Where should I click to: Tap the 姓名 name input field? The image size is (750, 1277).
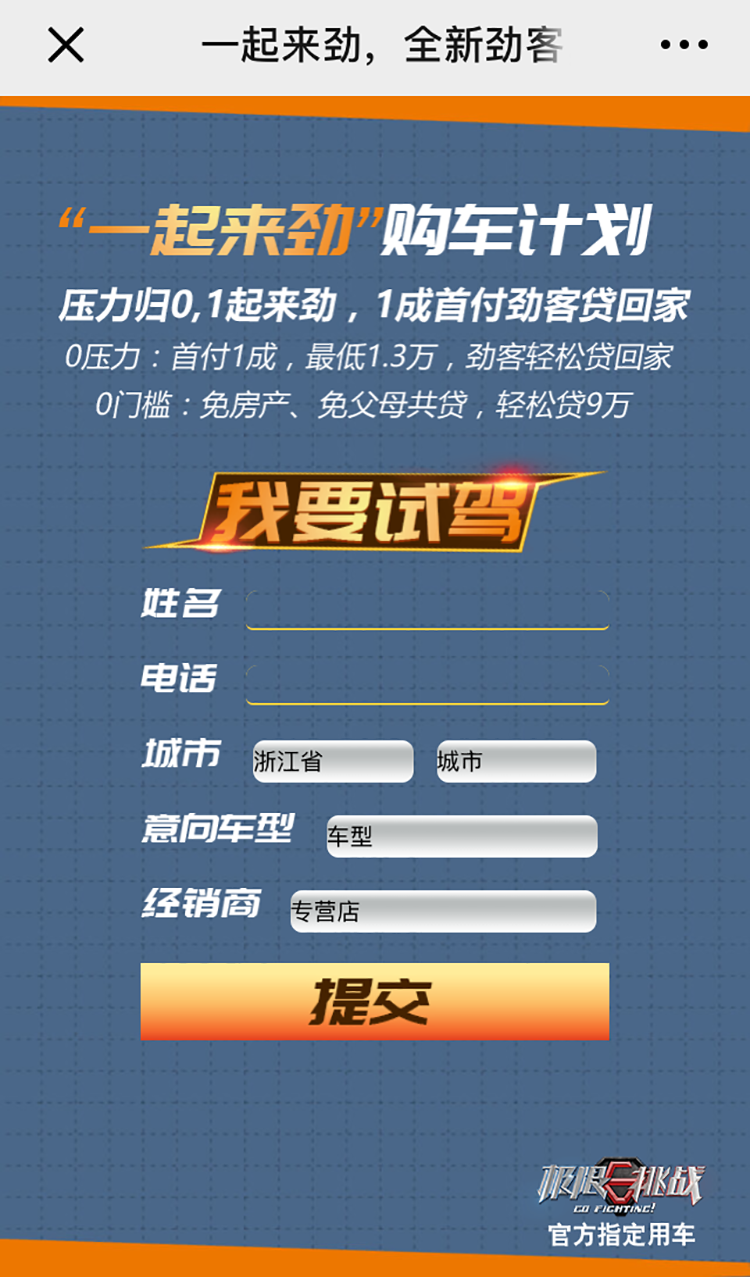click(427, 609)
